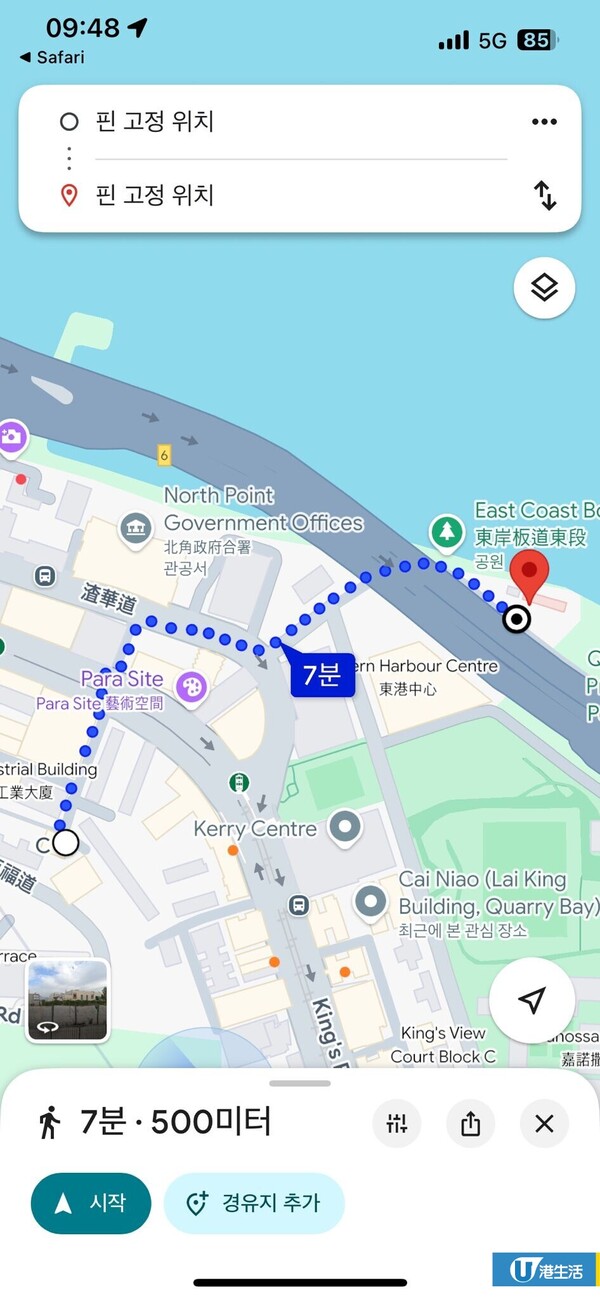Edit the destination field

[300, 194]
